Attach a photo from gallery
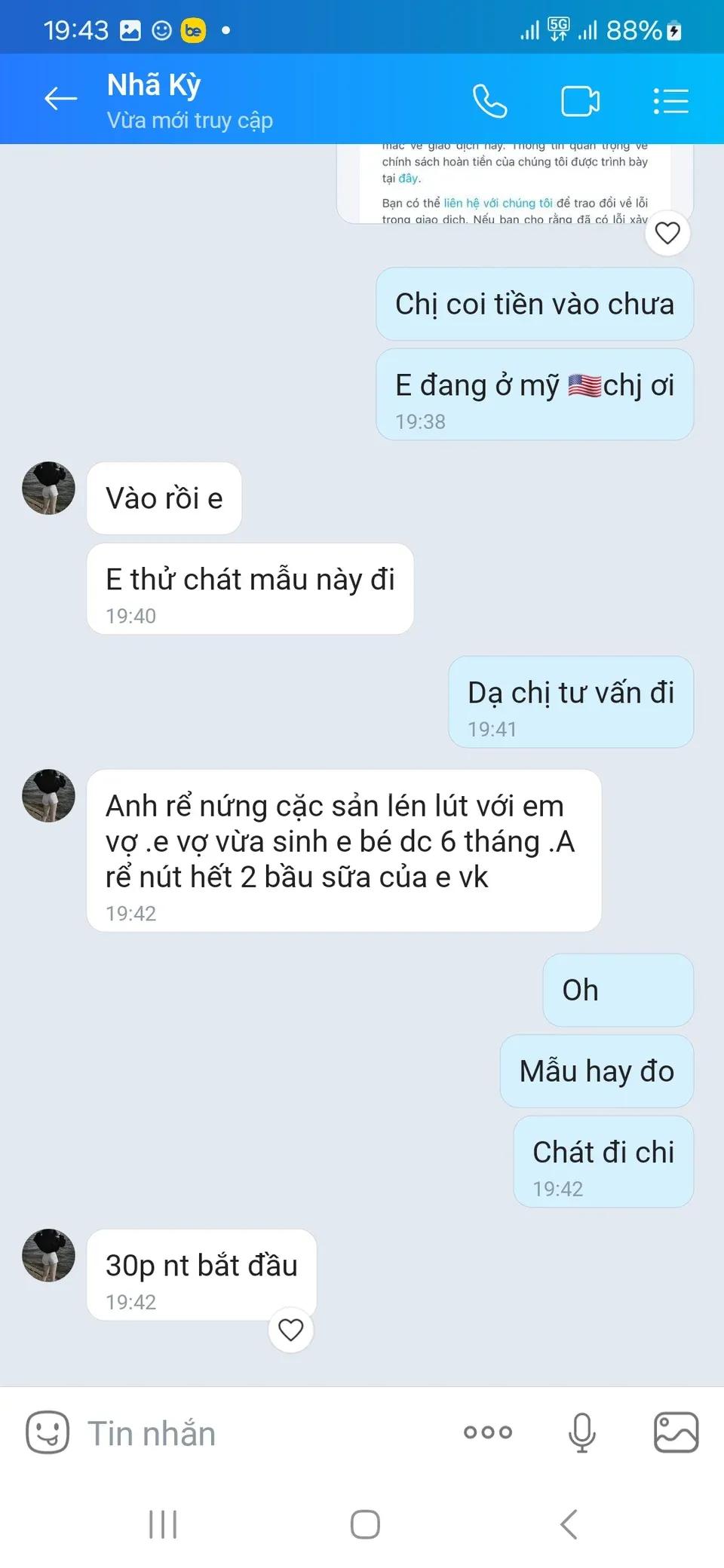The image size is (724, 1568). coord(676,1432)
